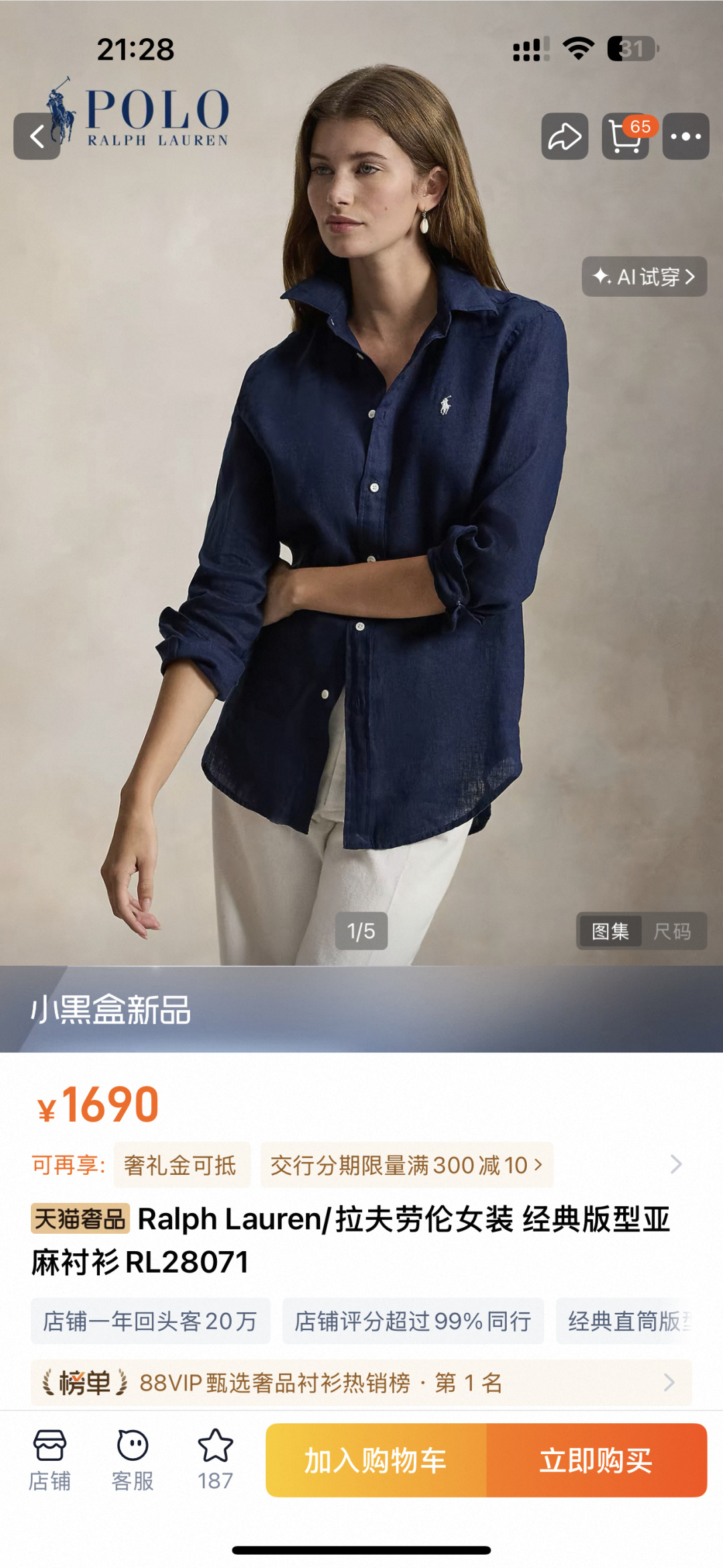Try the AI试穿 virtual fitting
723x1568 pixels.
point(644,277)
